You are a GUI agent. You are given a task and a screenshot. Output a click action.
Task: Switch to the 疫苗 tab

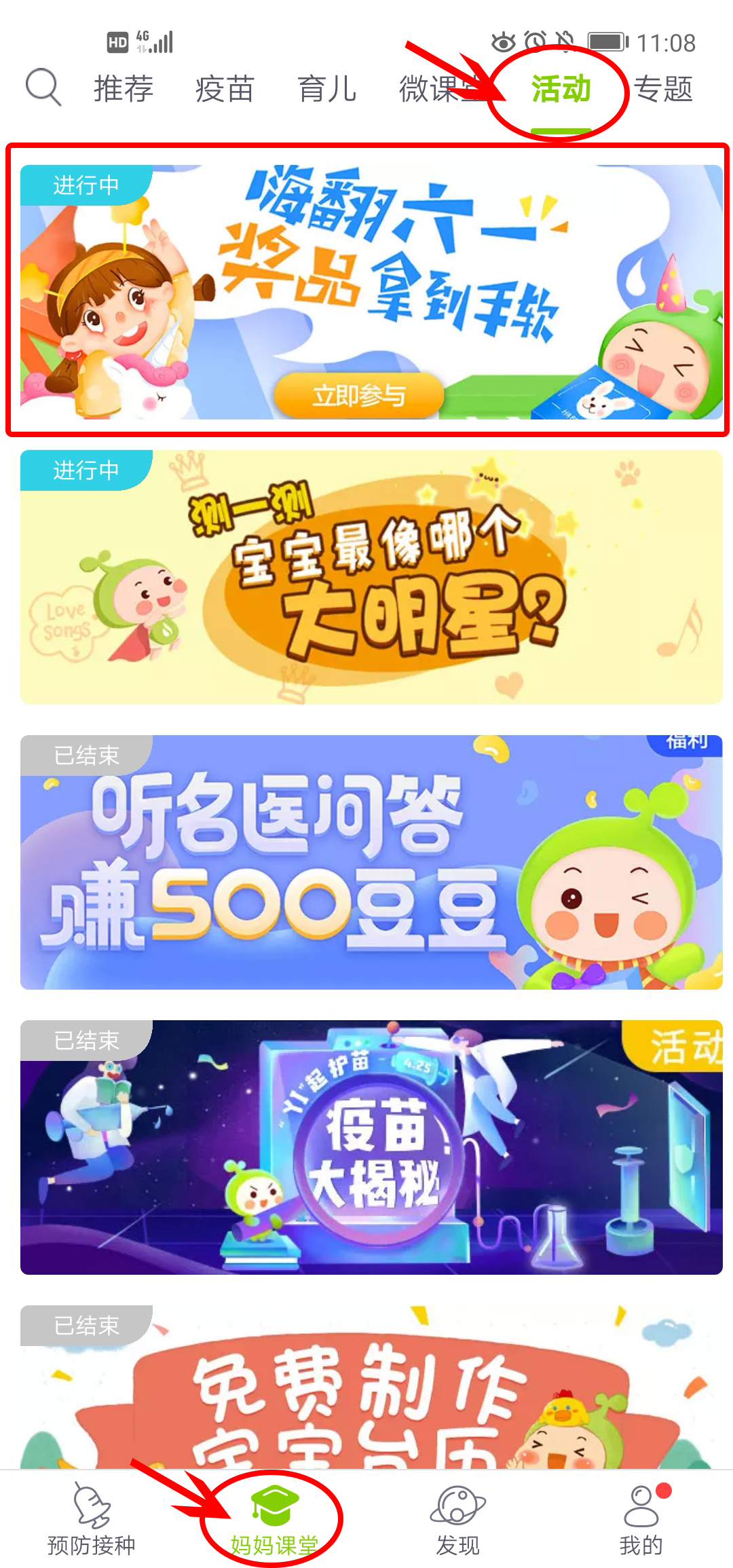click(225, 89)
